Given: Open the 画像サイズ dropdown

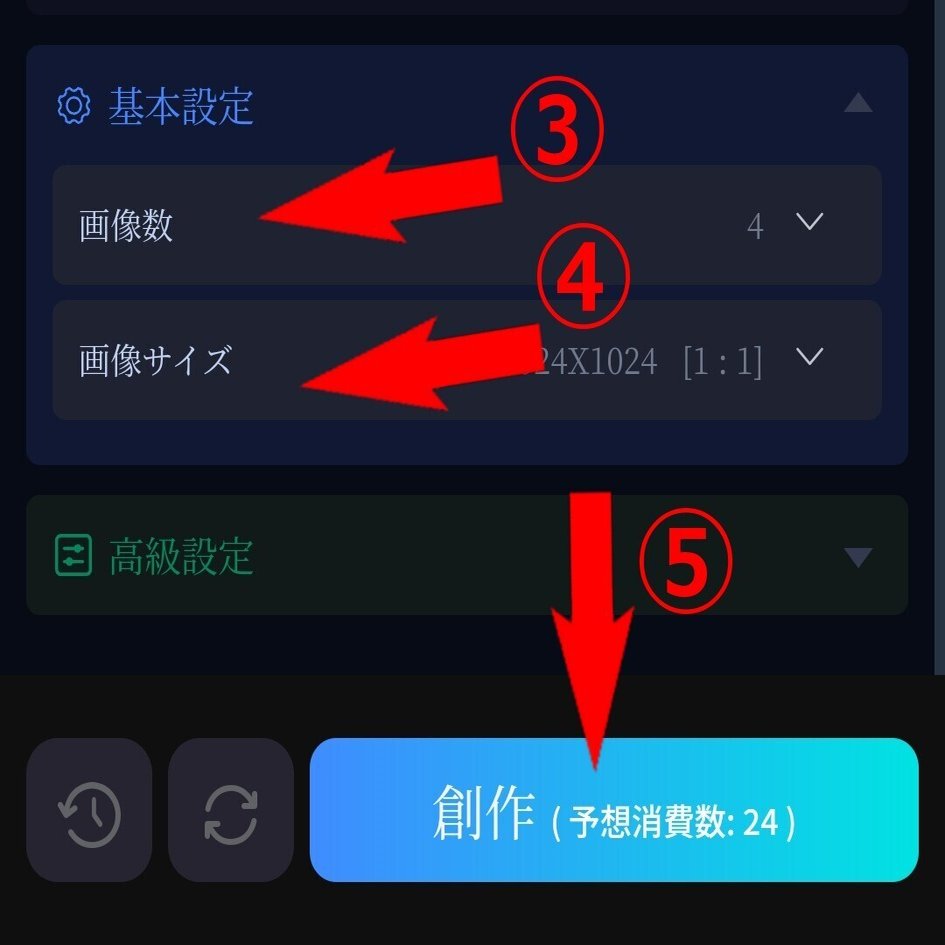Looking at the screenshot, I should [x=808, y=359].
